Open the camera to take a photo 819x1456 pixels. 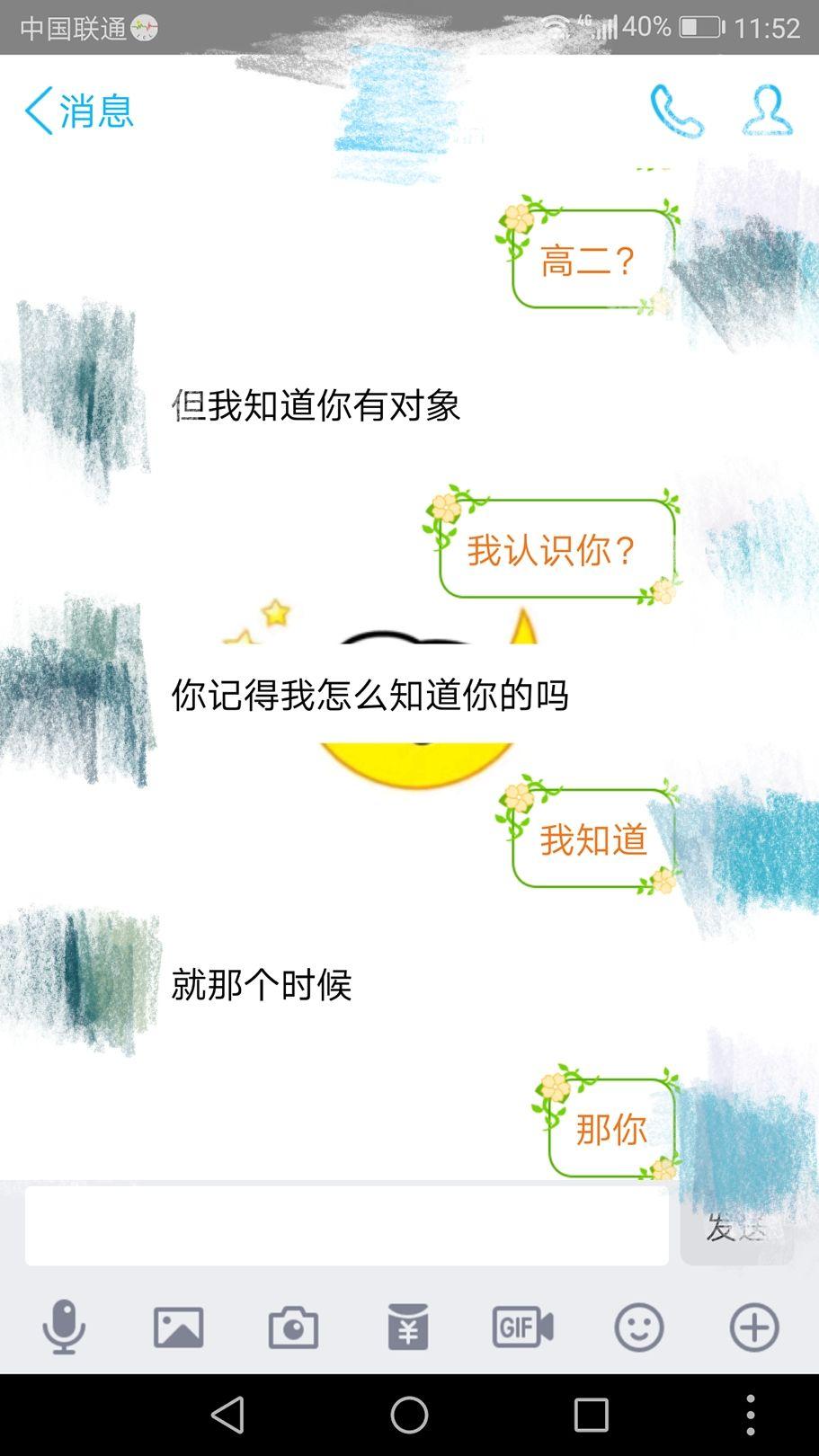click(293, 1327)
